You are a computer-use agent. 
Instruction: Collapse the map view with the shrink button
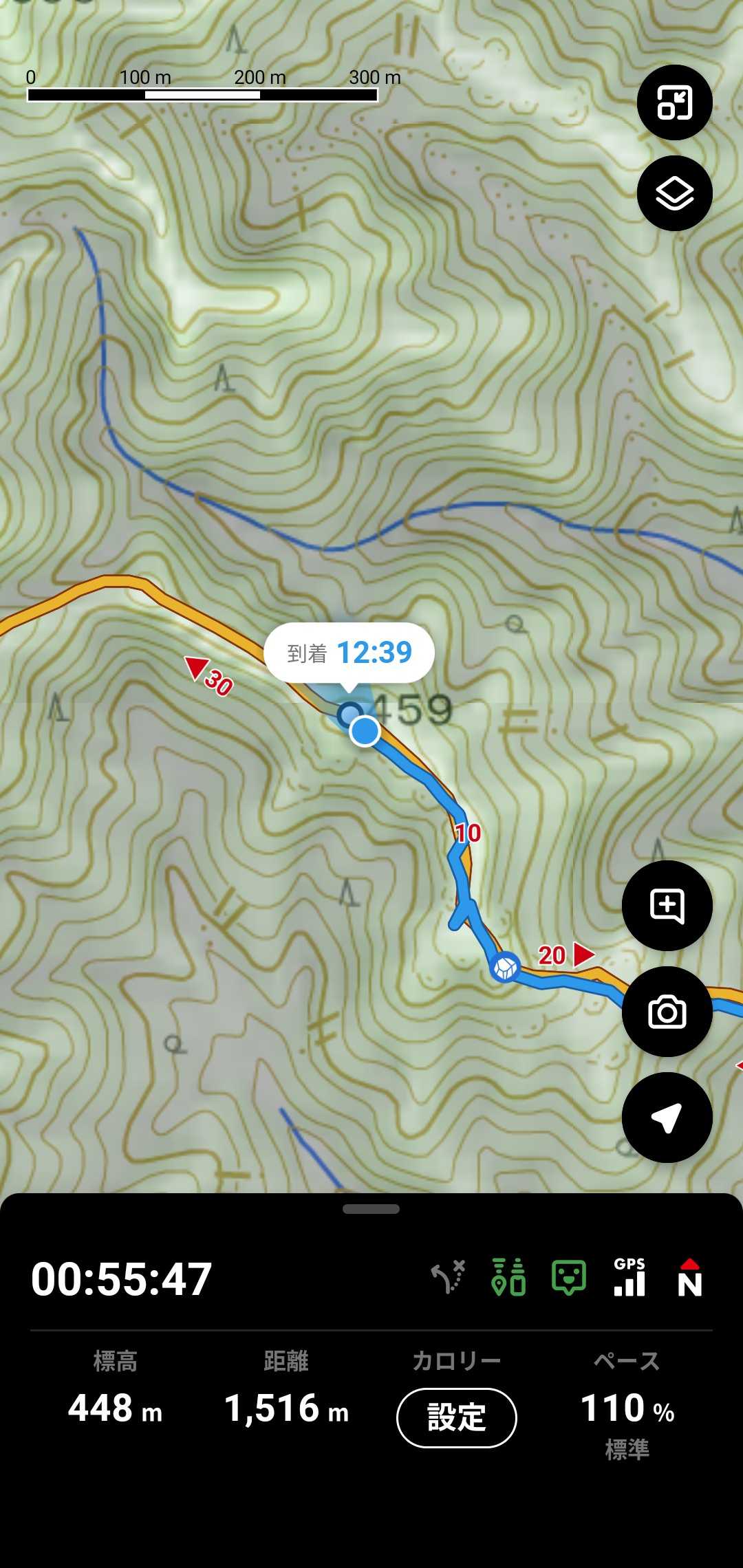[x=674, y=102]
